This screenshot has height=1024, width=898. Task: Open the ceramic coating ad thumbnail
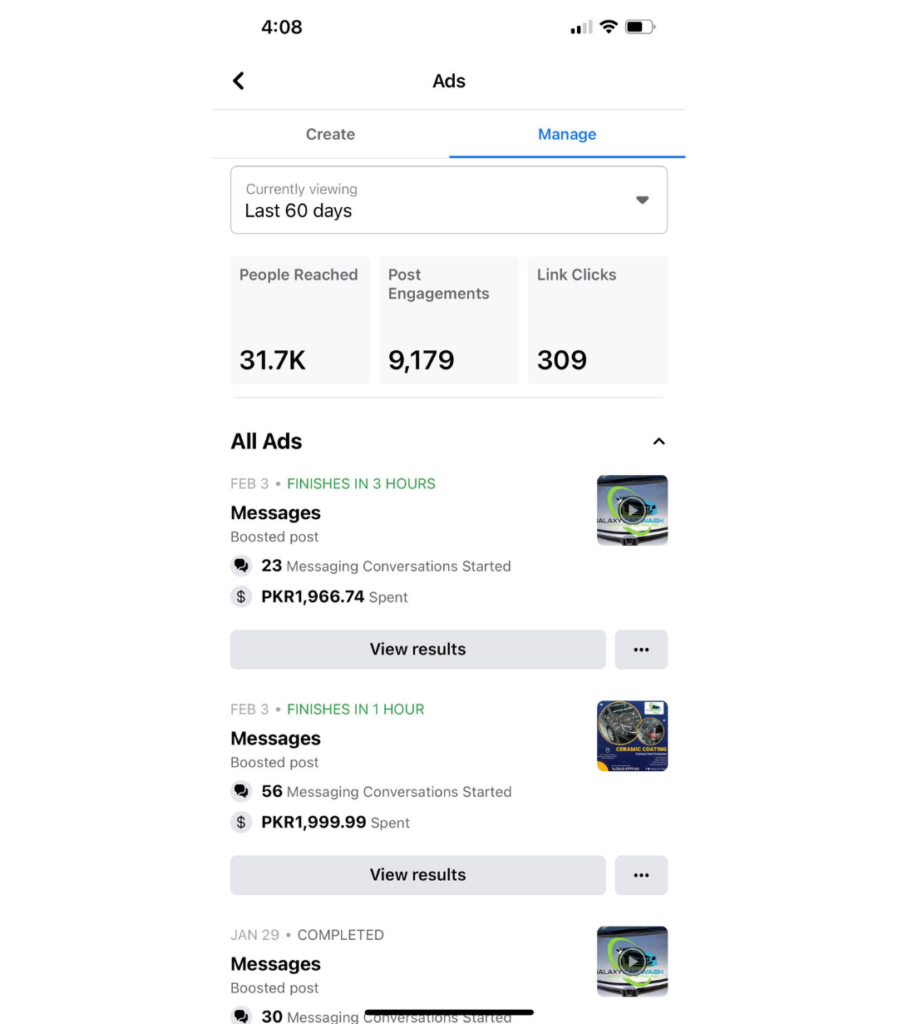pyautogui.click(x=632, y=736)
